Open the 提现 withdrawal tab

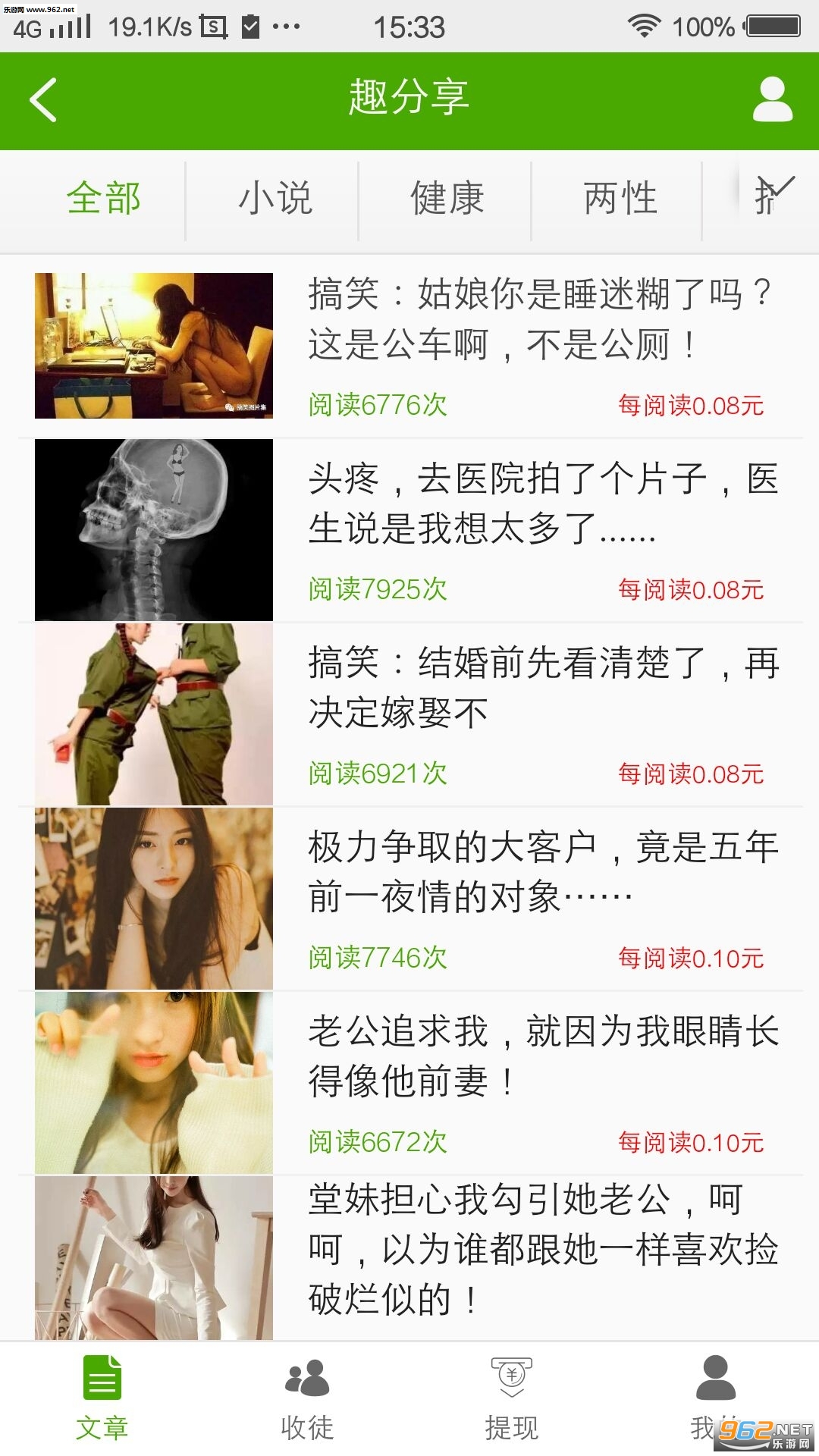point(512,1399)
